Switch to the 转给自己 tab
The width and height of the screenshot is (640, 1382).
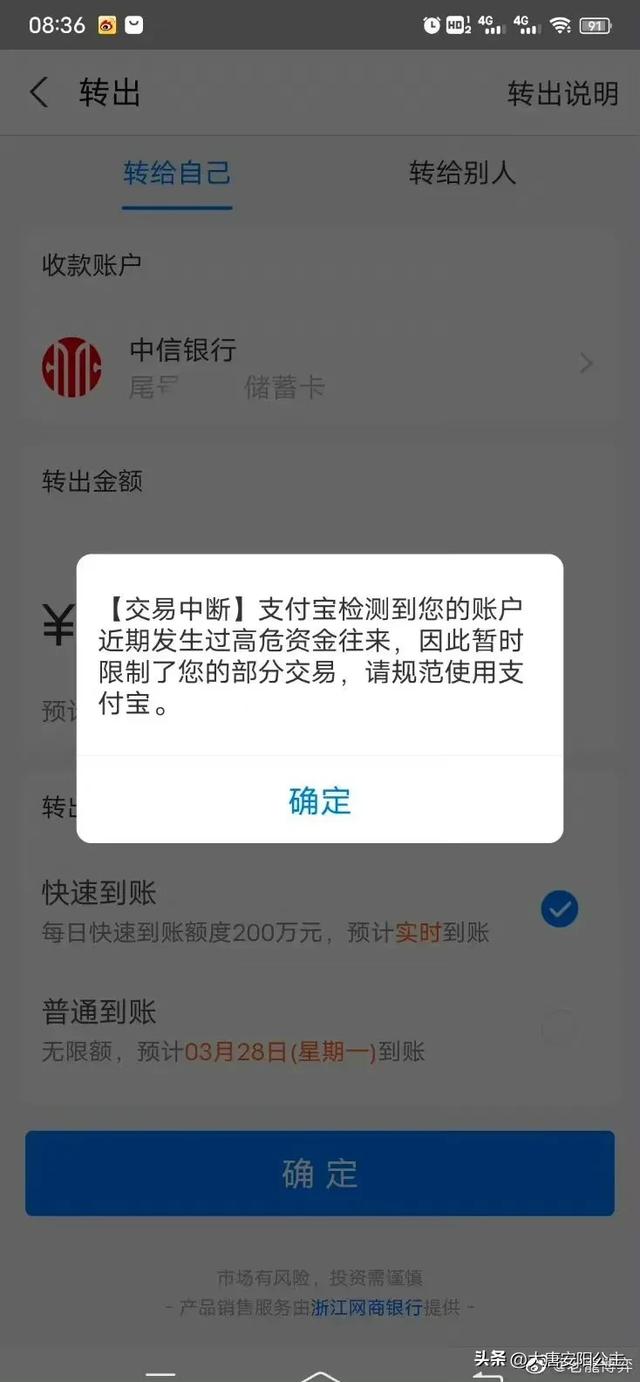click(177, 173)
